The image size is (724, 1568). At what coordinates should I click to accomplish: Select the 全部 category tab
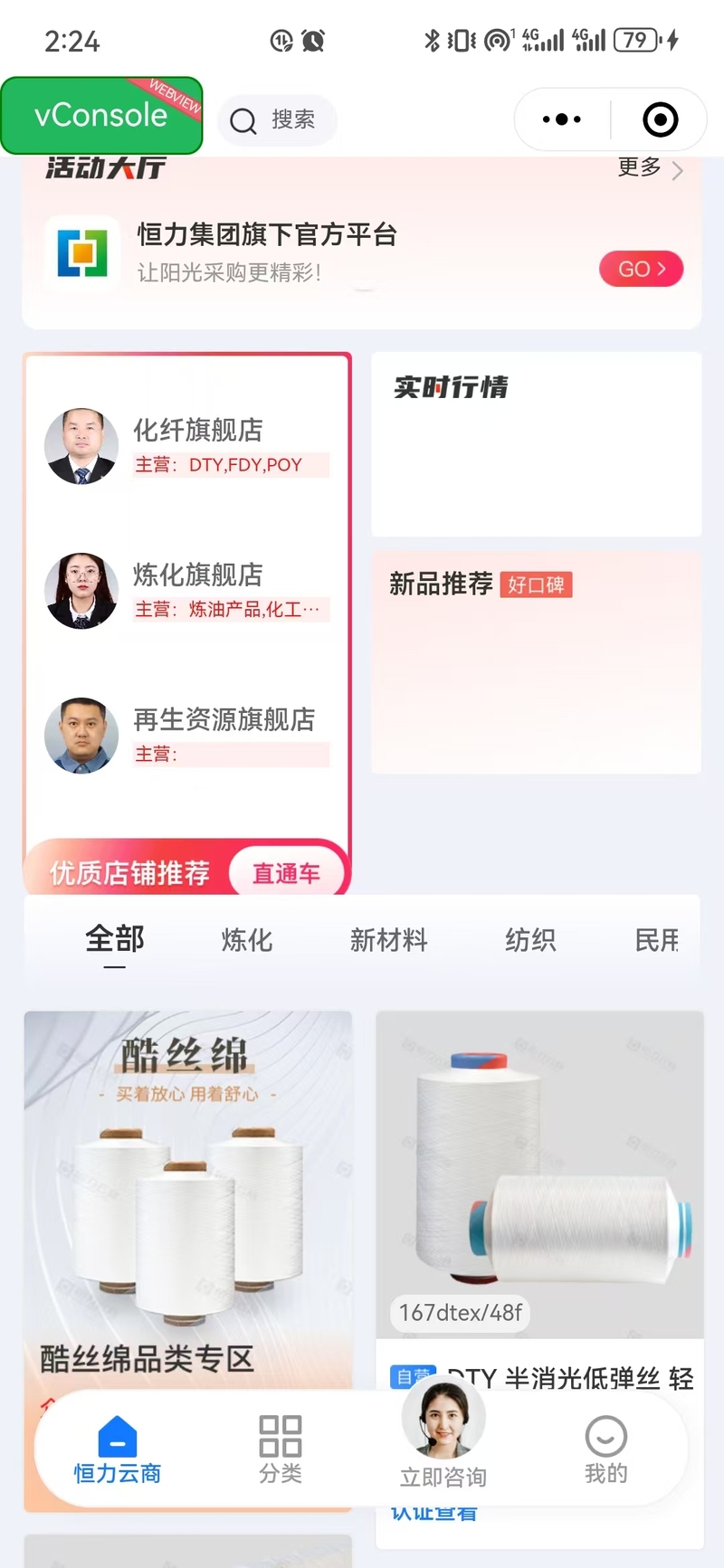pyautogui.click(x=115, y=939)
